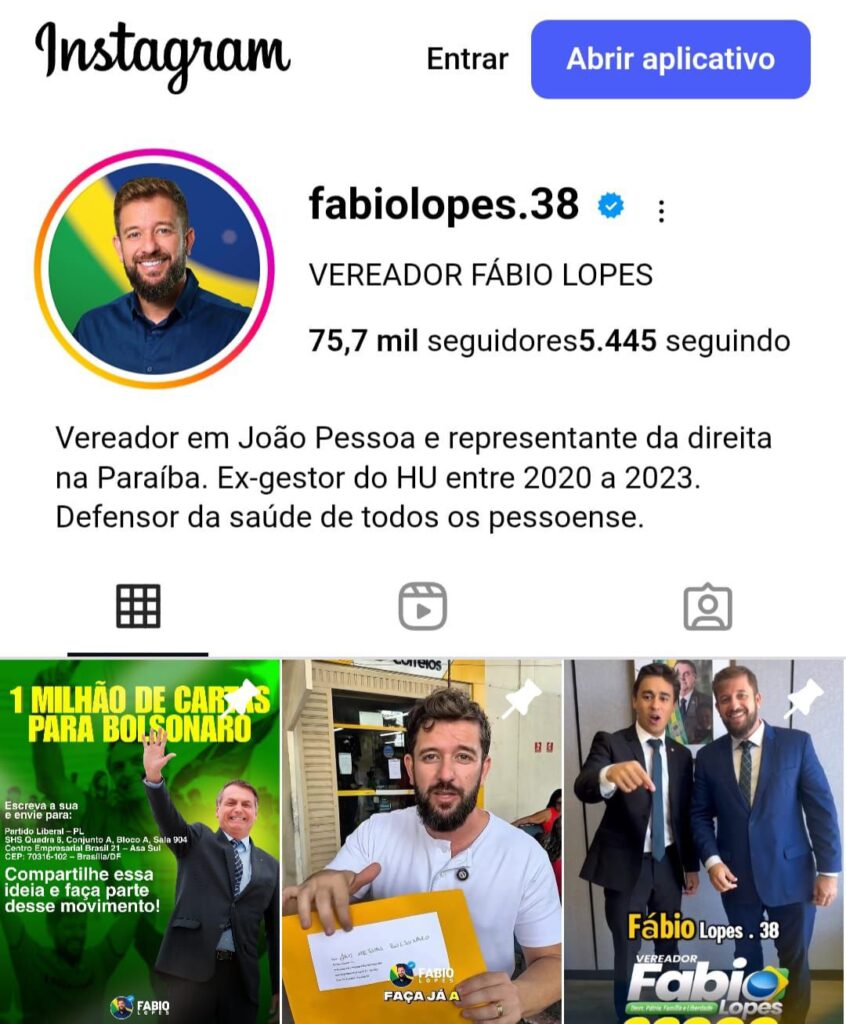
Task: Open the 75,7 mil seguidores list
Action: point(443,342)
